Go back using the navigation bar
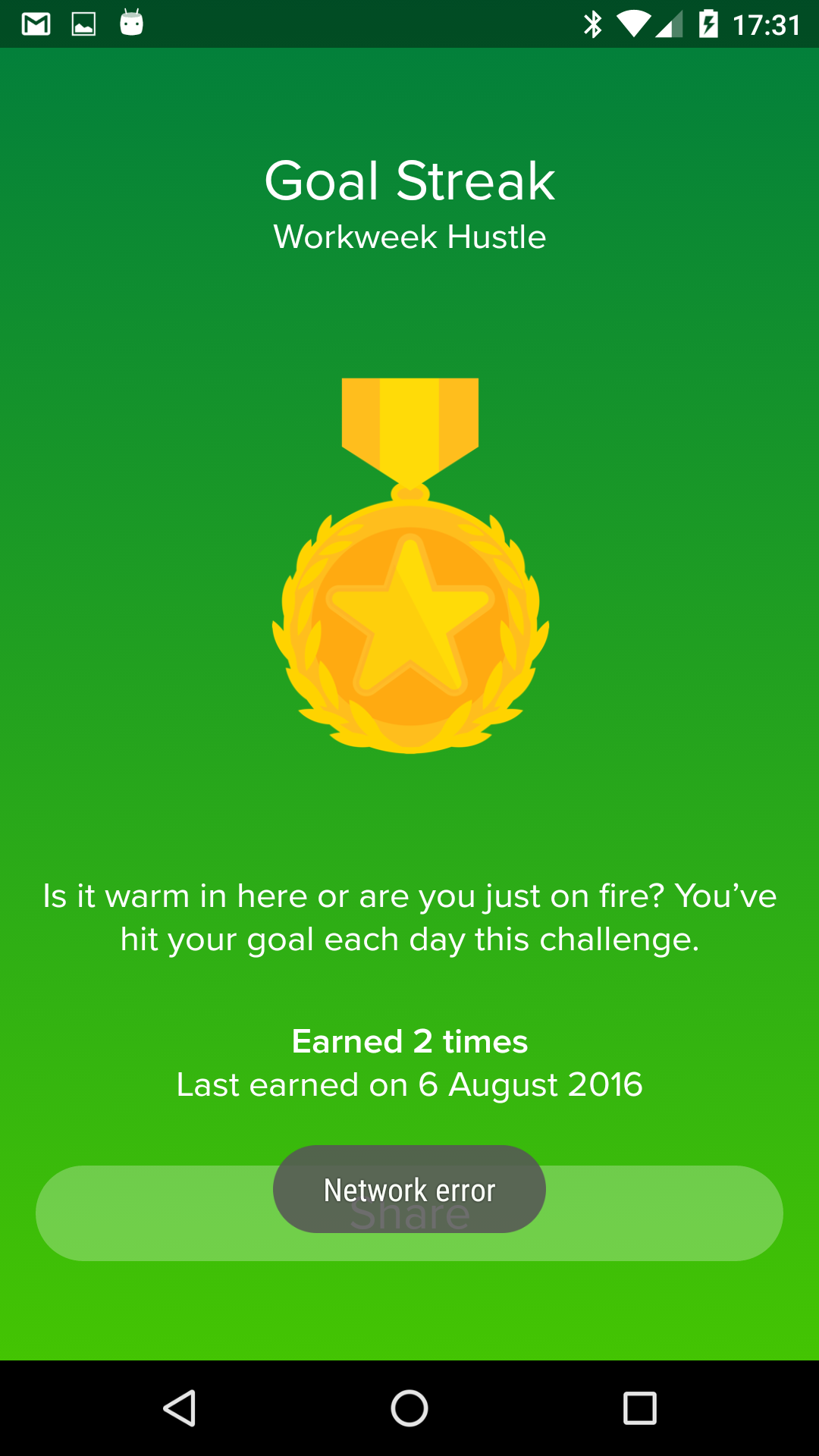 180,1408
